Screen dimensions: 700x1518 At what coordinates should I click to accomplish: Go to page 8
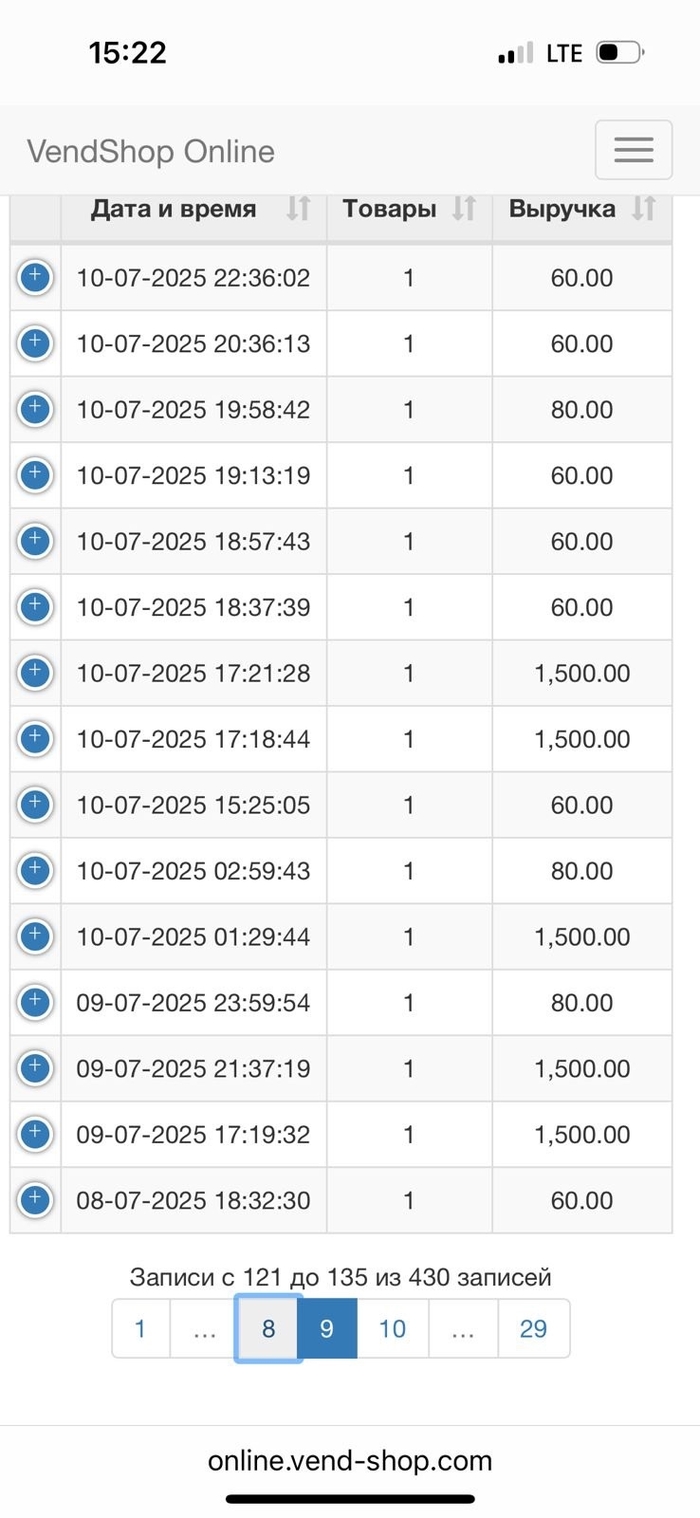(268, 1328)
